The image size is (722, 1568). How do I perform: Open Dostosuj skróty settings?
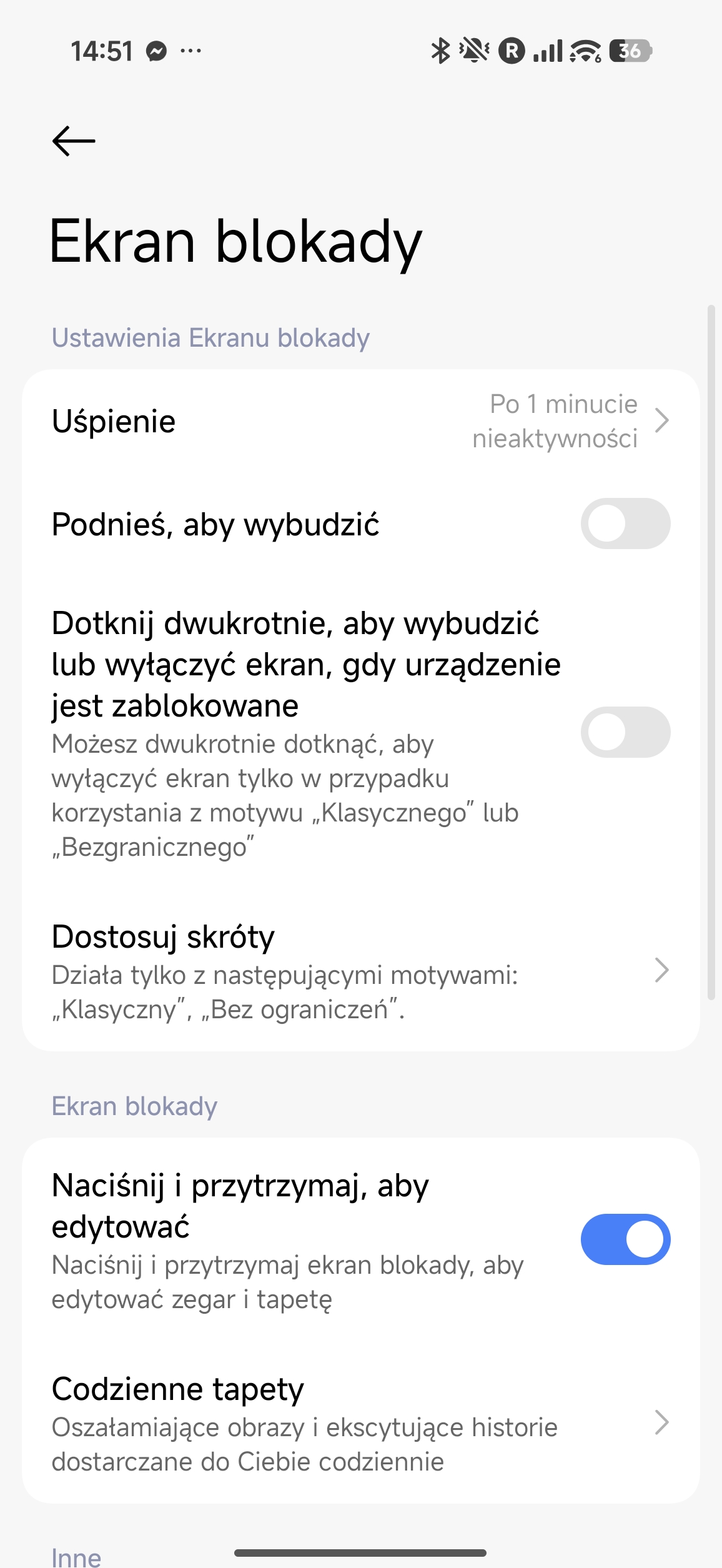tap(360, 971)
